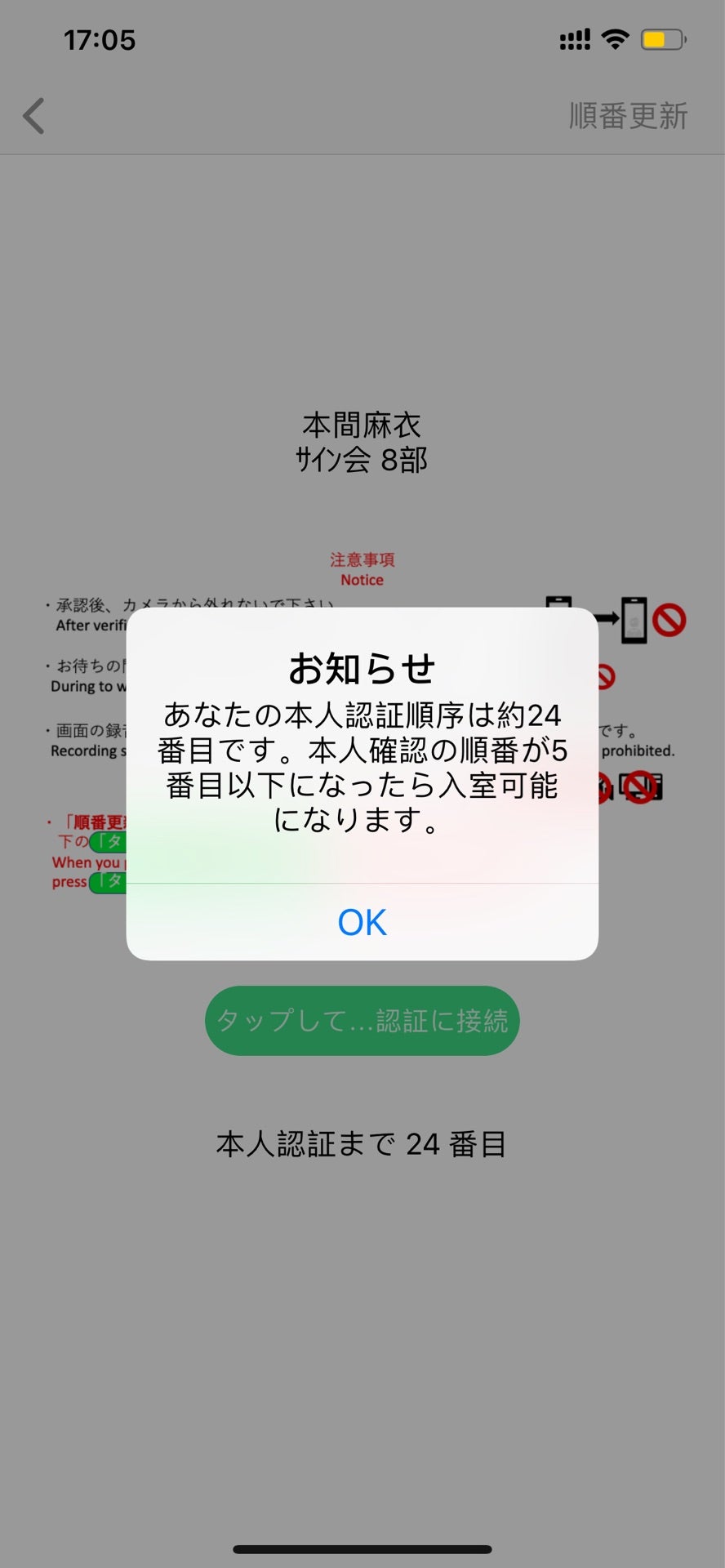The height and width of the screenshot is (1568, 725).
Task: Tap OK to dismiss the お知らせ alert
Action: tap(361, 923)
